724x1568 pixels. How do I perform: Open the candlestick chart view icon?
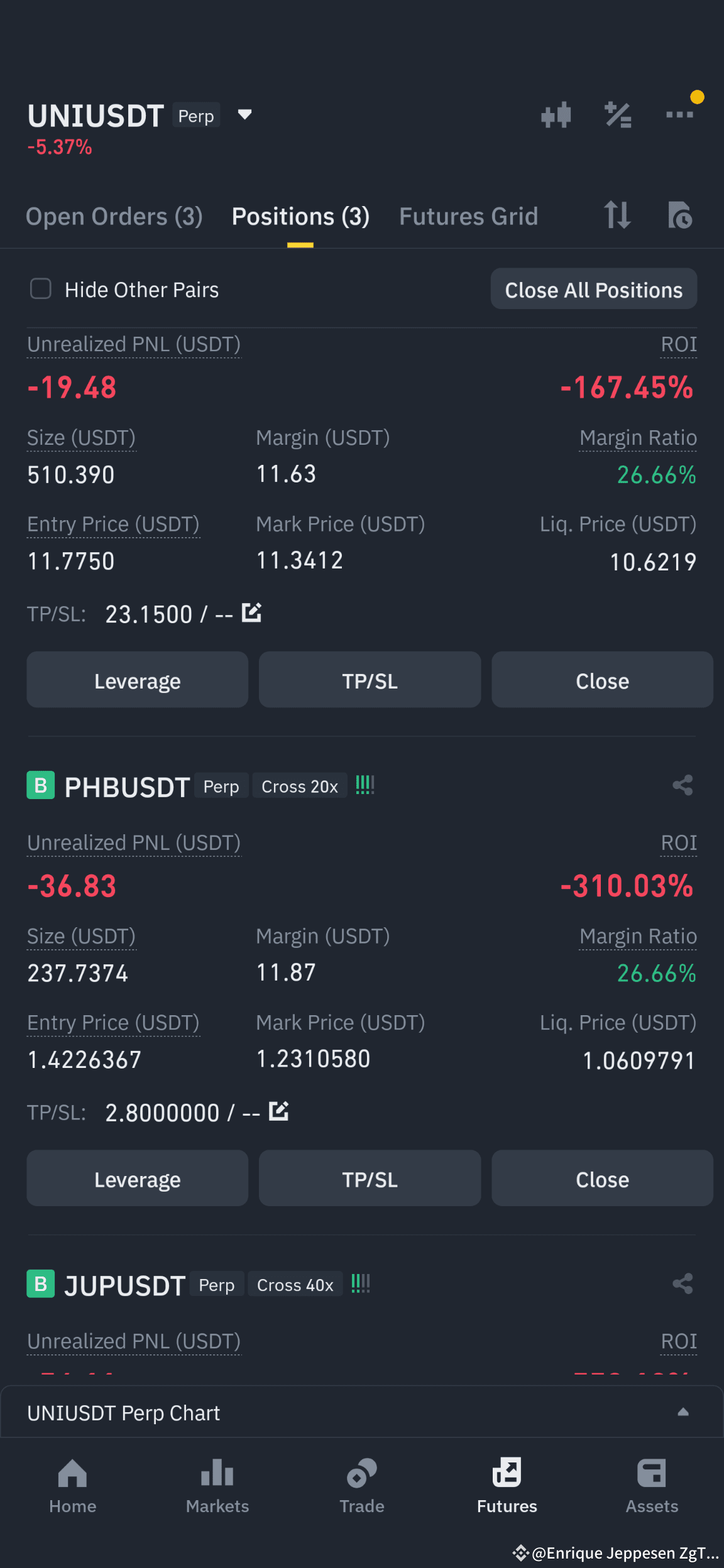556,115
